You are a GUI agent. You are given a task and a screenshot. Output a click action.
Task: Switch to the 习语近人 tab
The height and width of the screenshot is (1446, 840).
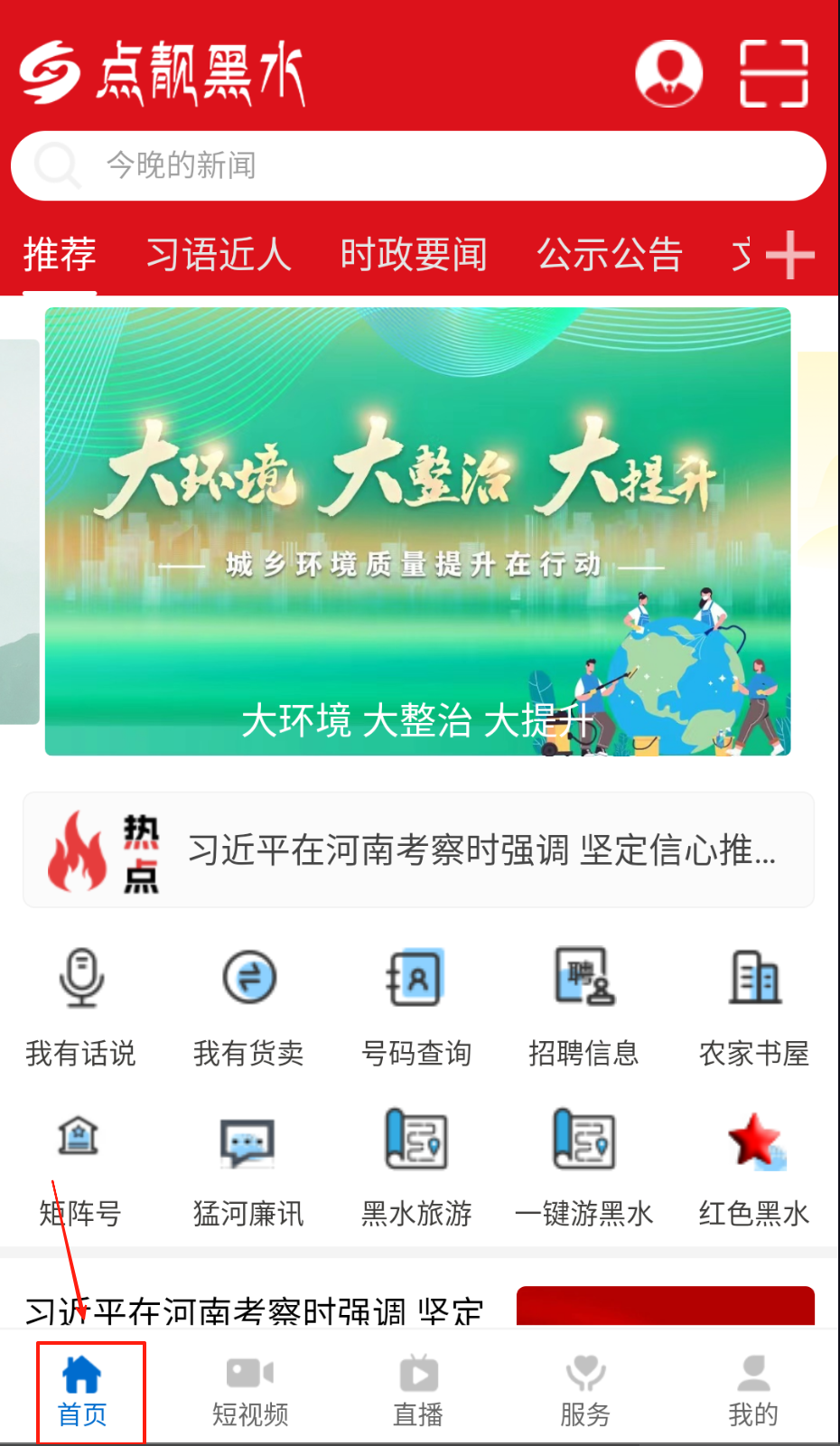[x=219, y=255]
